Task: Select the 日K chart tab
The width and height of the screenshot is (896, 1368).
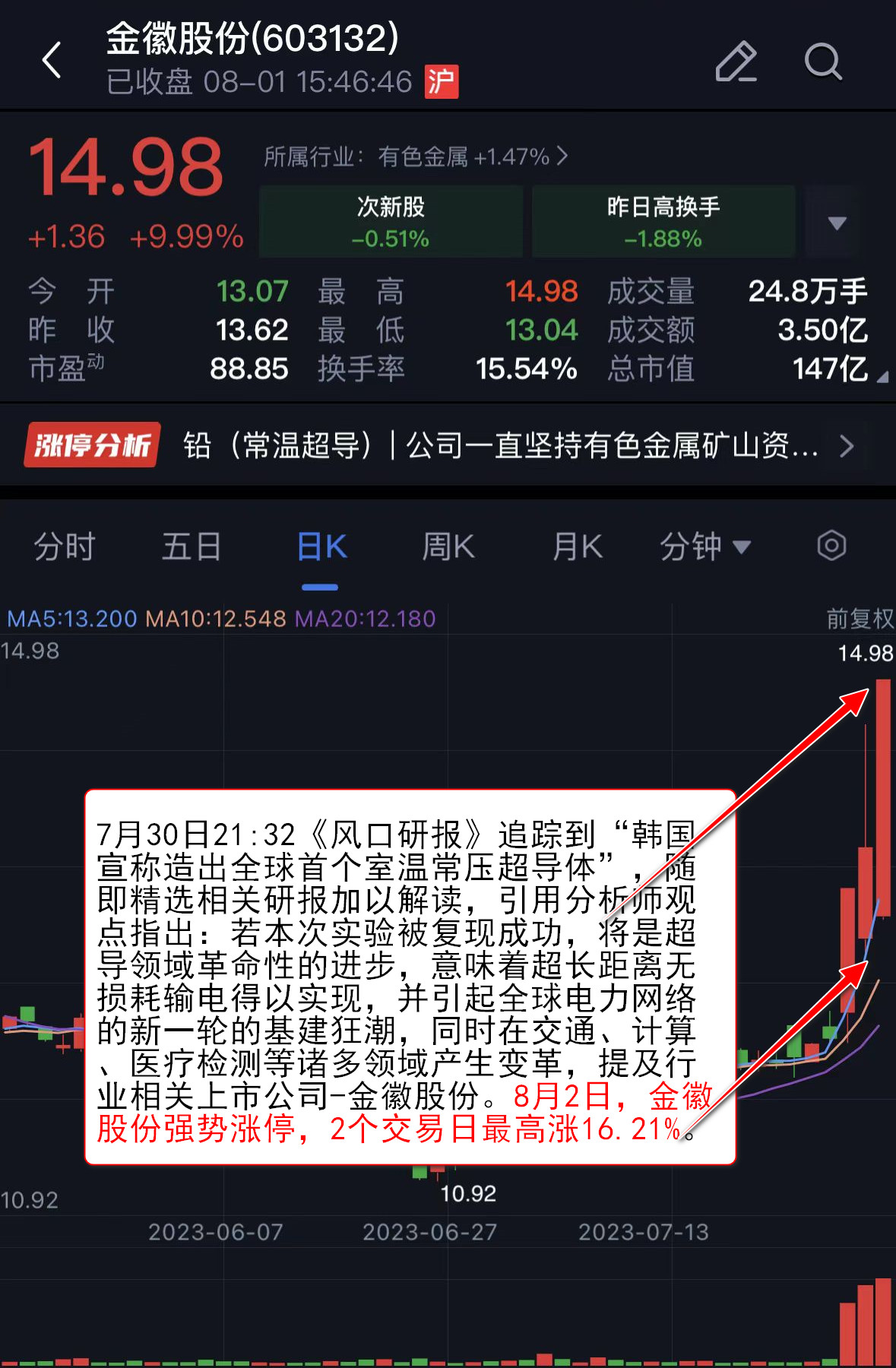Action: (x=321, y=546)
